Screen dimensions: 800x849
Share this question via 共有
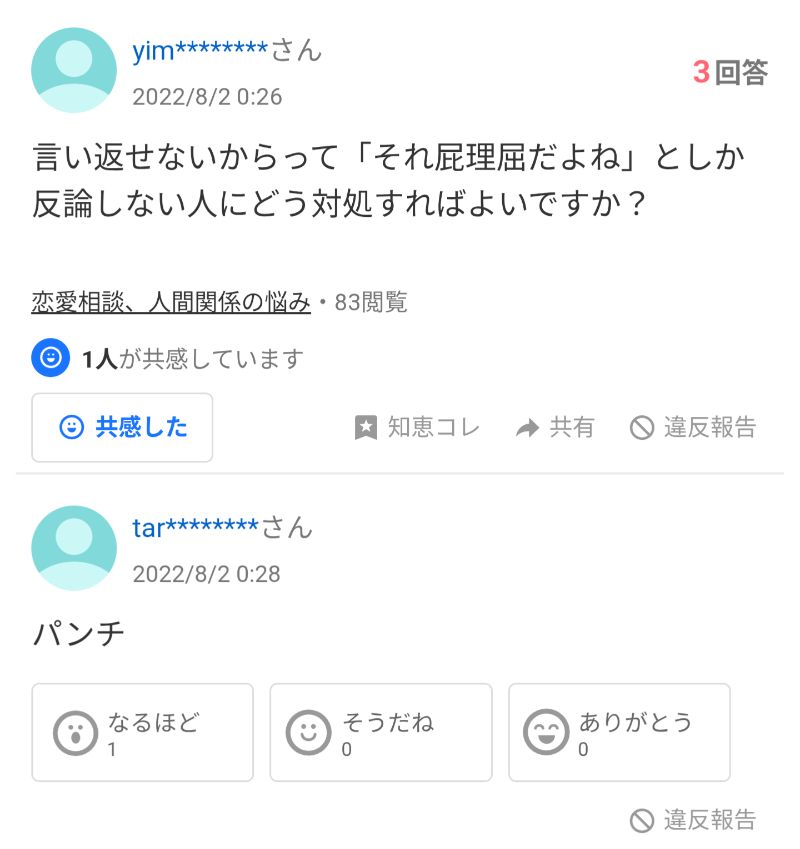[x=555, y=428]
